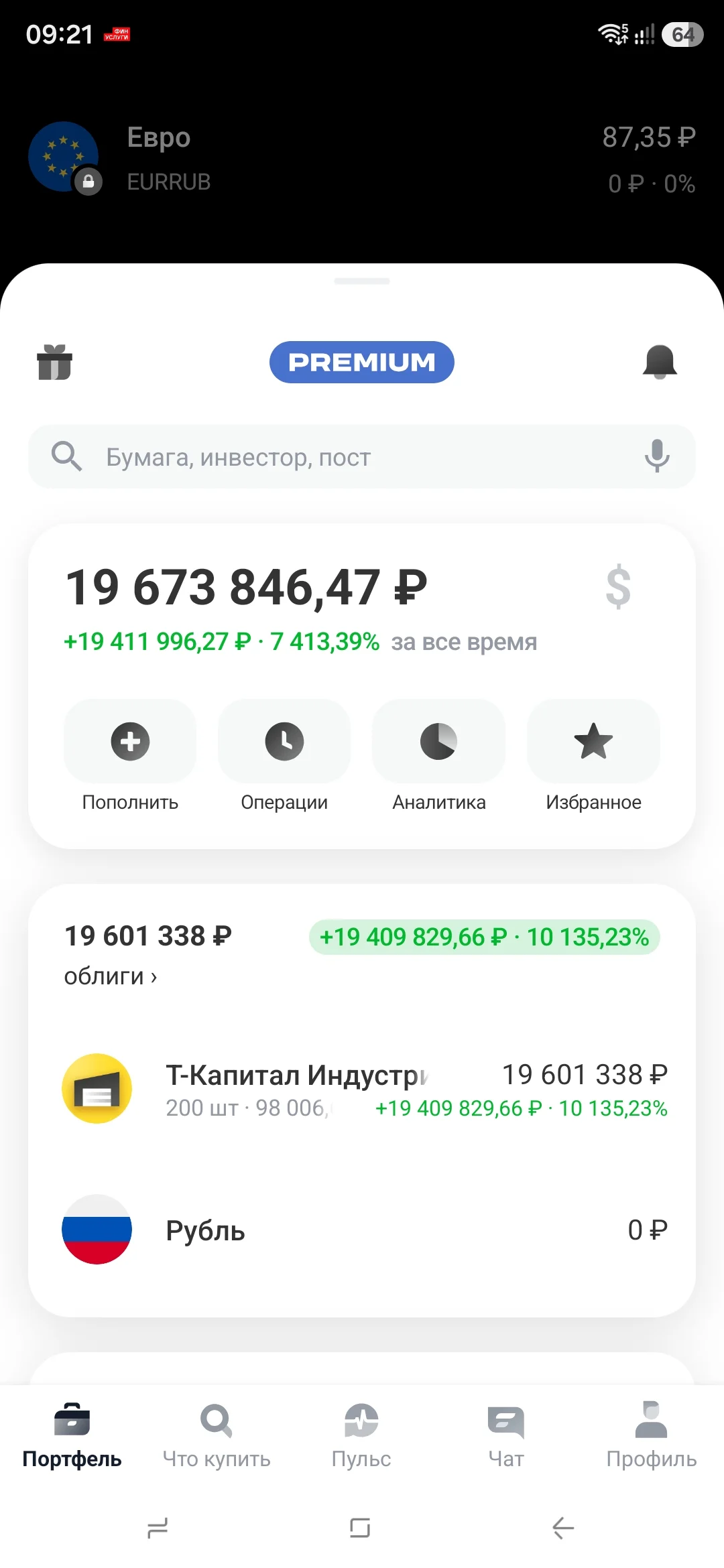Start voice search with the microphone
This screenshot has width=724, height=1568.
pos(657,456)
